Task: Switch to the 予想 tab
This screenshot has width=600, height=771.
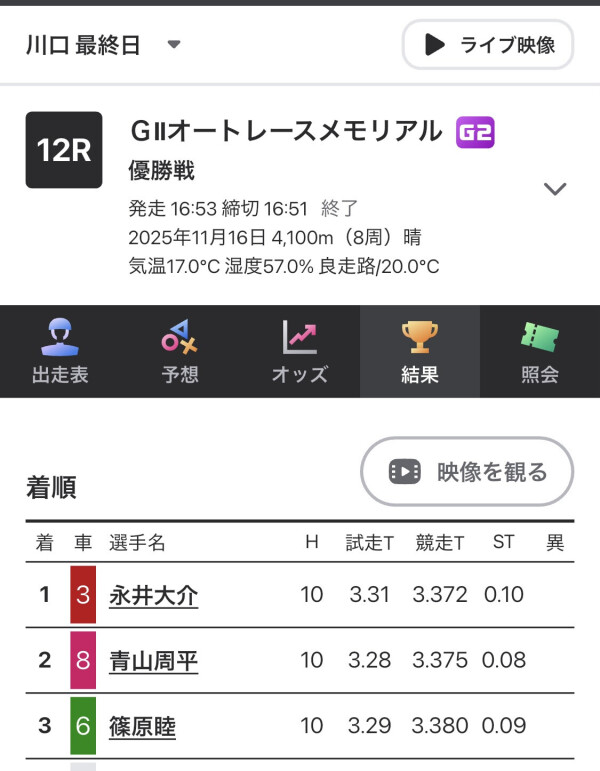Action: (180, 352)
